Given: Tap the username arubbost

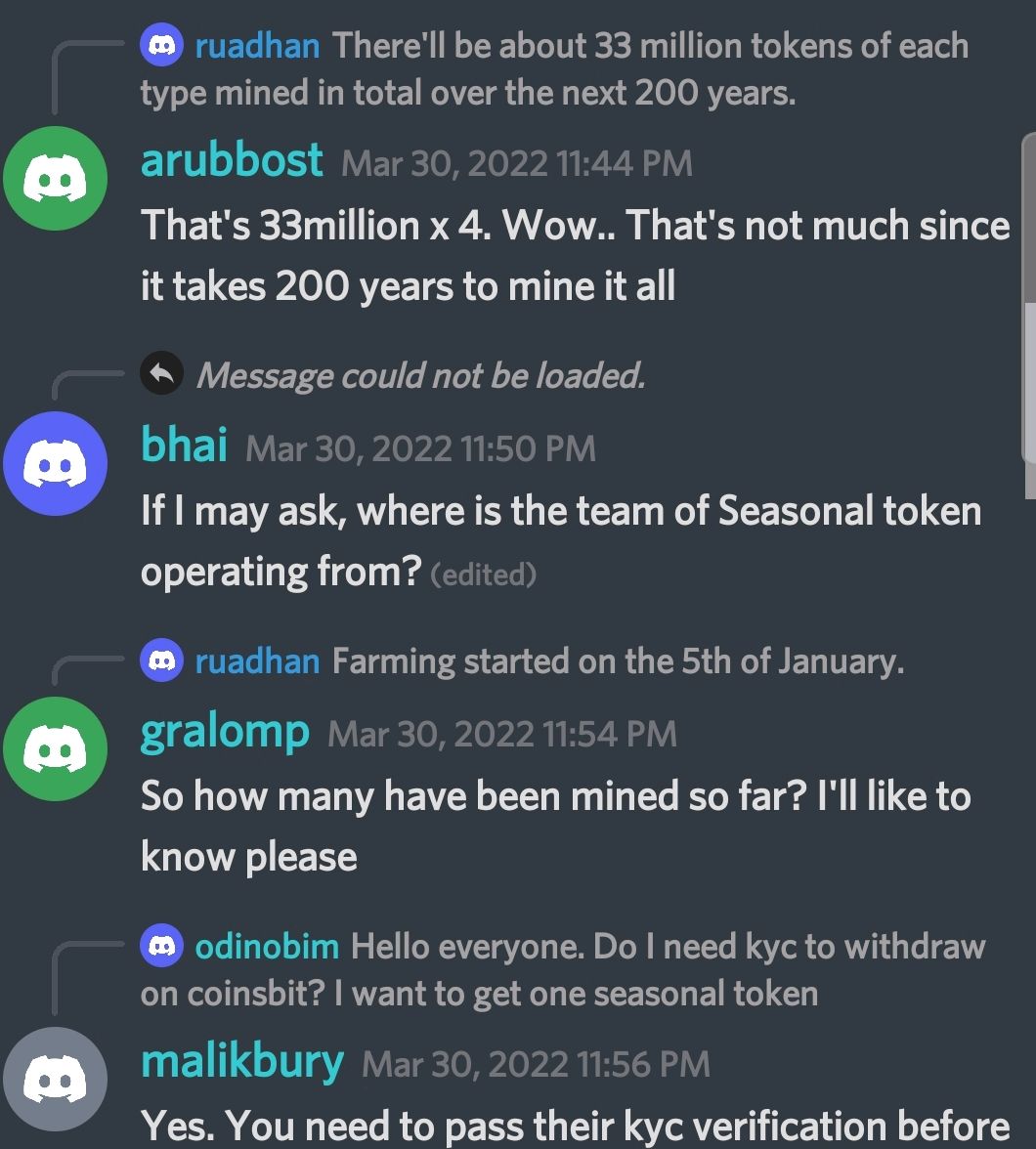Looking at the screenshot, I should [232, 160].
